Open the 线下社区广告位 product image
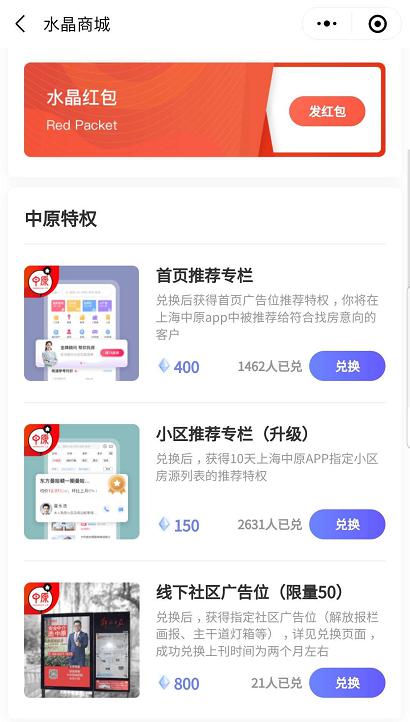The height and width of the screenshot is (722, 410). [82, 640]
